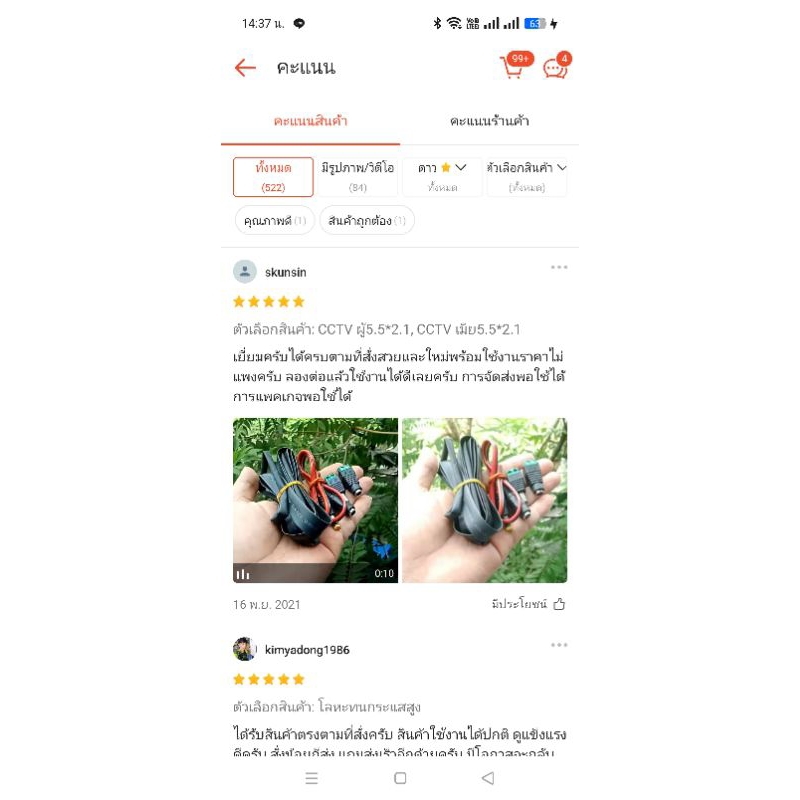
Task: Open skunsin's review photo
Action: point(484,500)
